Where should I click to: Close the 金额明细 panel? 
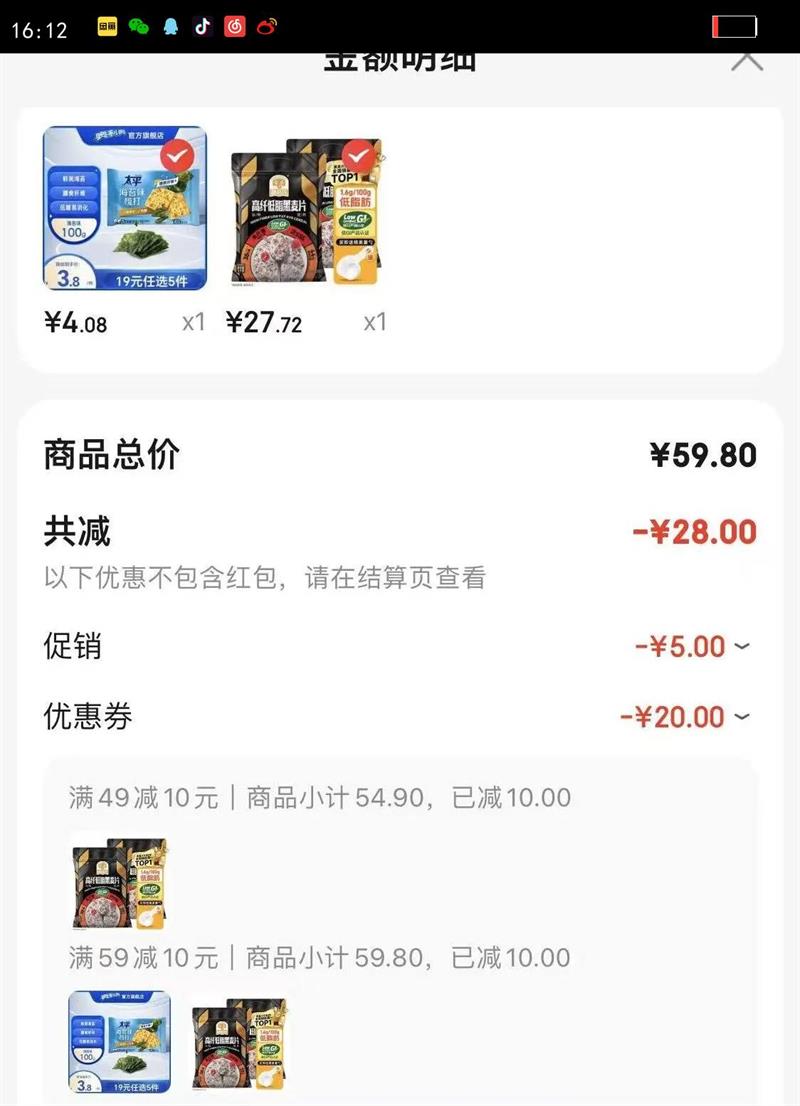coord(747,60)
